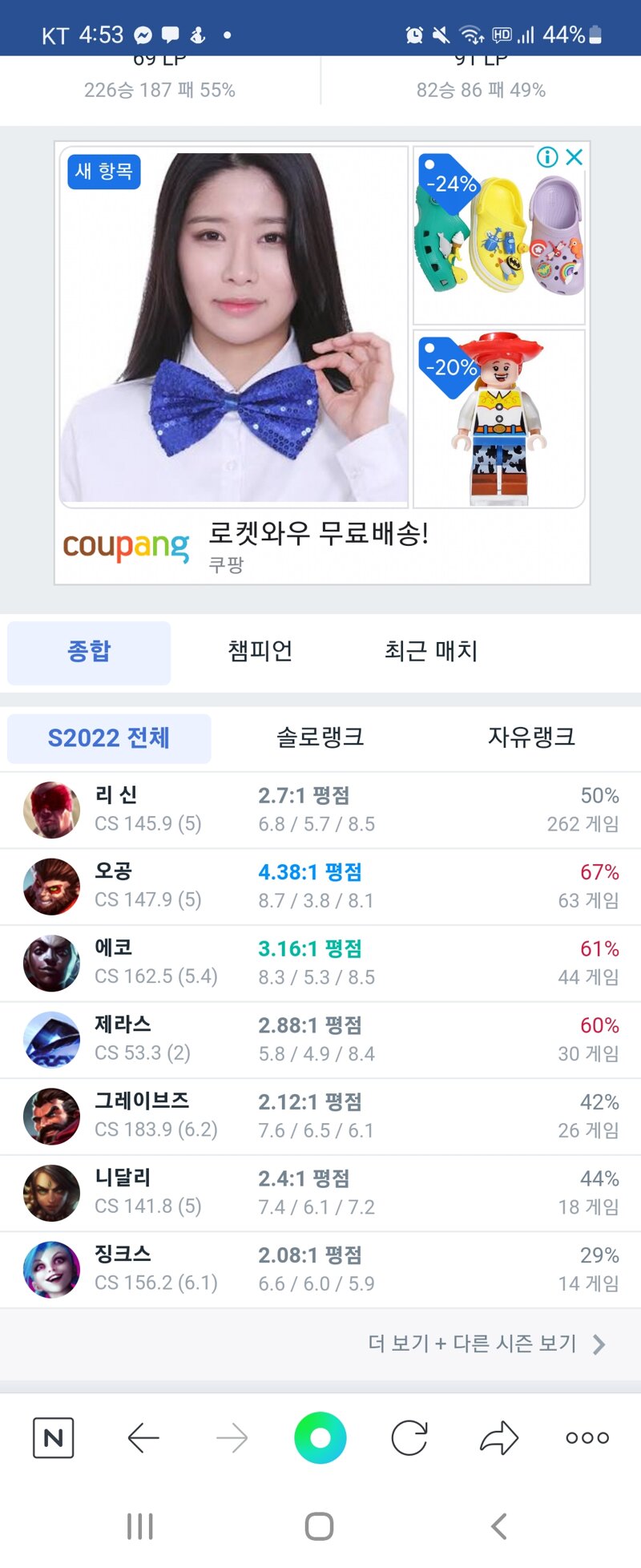Select the 종합 tab
Image resolution: width=641 pixels, height=1568 pixels.
89,651
